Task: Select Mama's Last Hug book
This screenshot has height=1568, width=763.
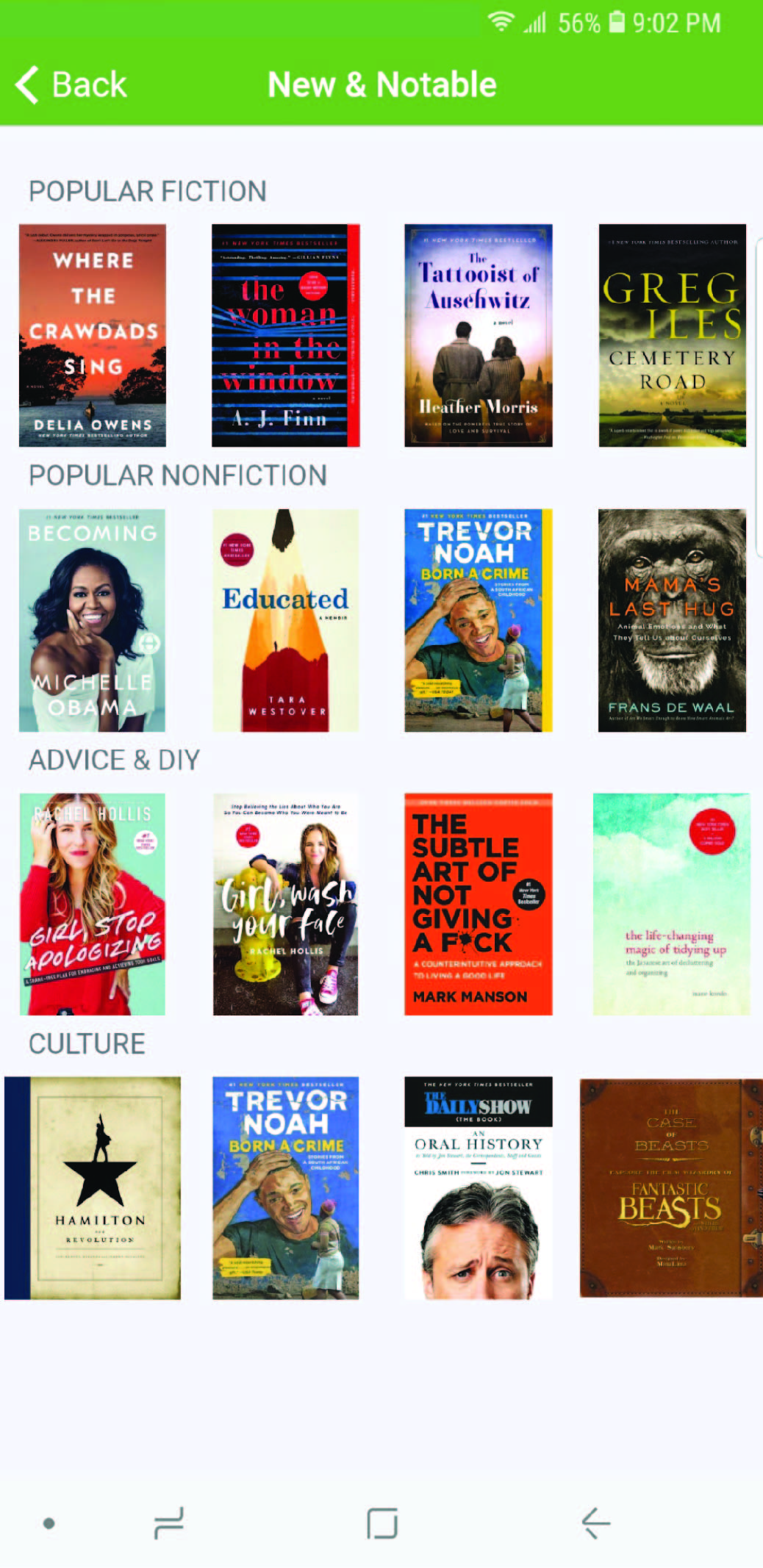Action: pos(673,620)
